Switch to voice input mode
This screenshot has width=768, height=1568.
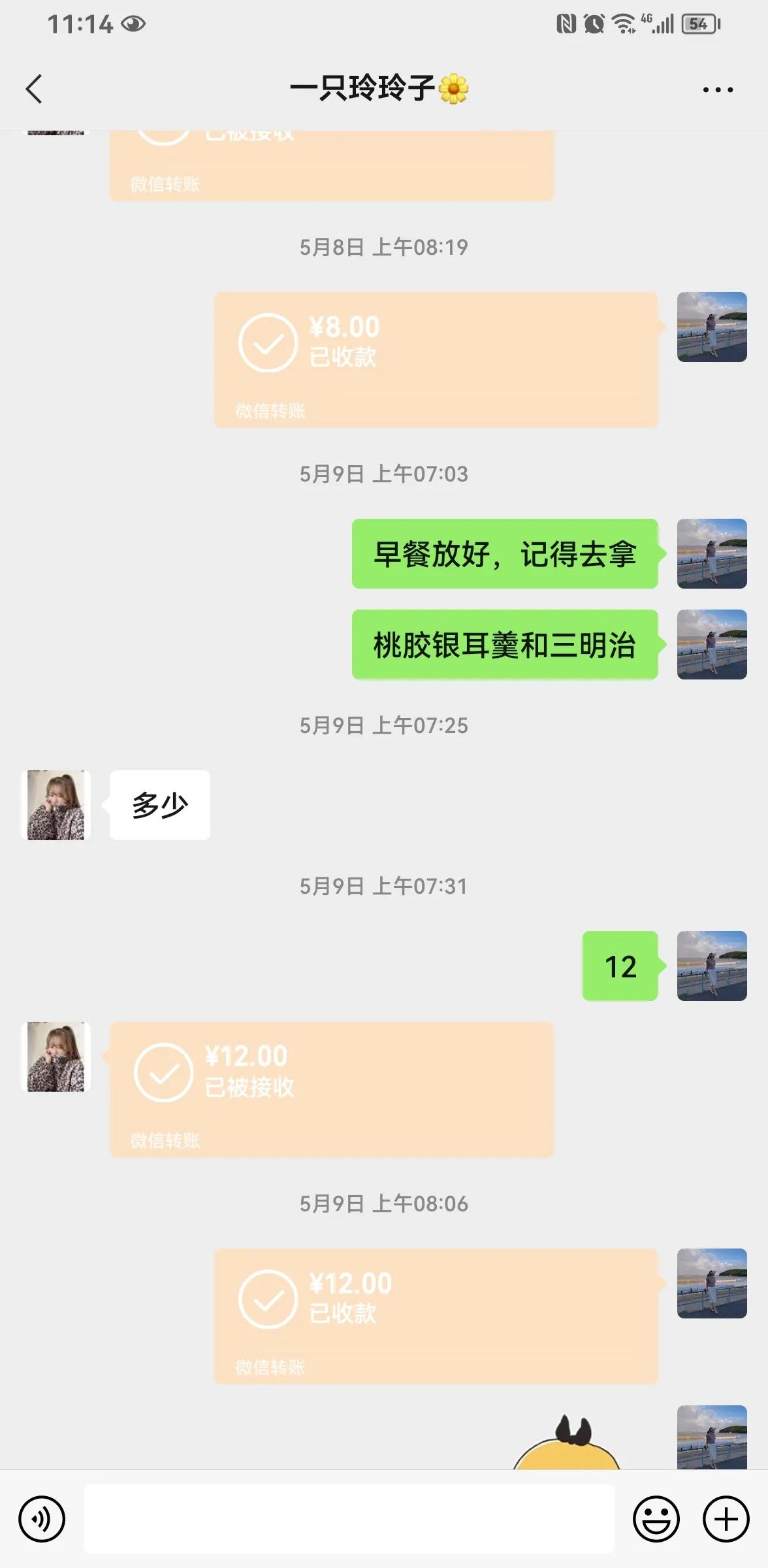(41, 1518)
